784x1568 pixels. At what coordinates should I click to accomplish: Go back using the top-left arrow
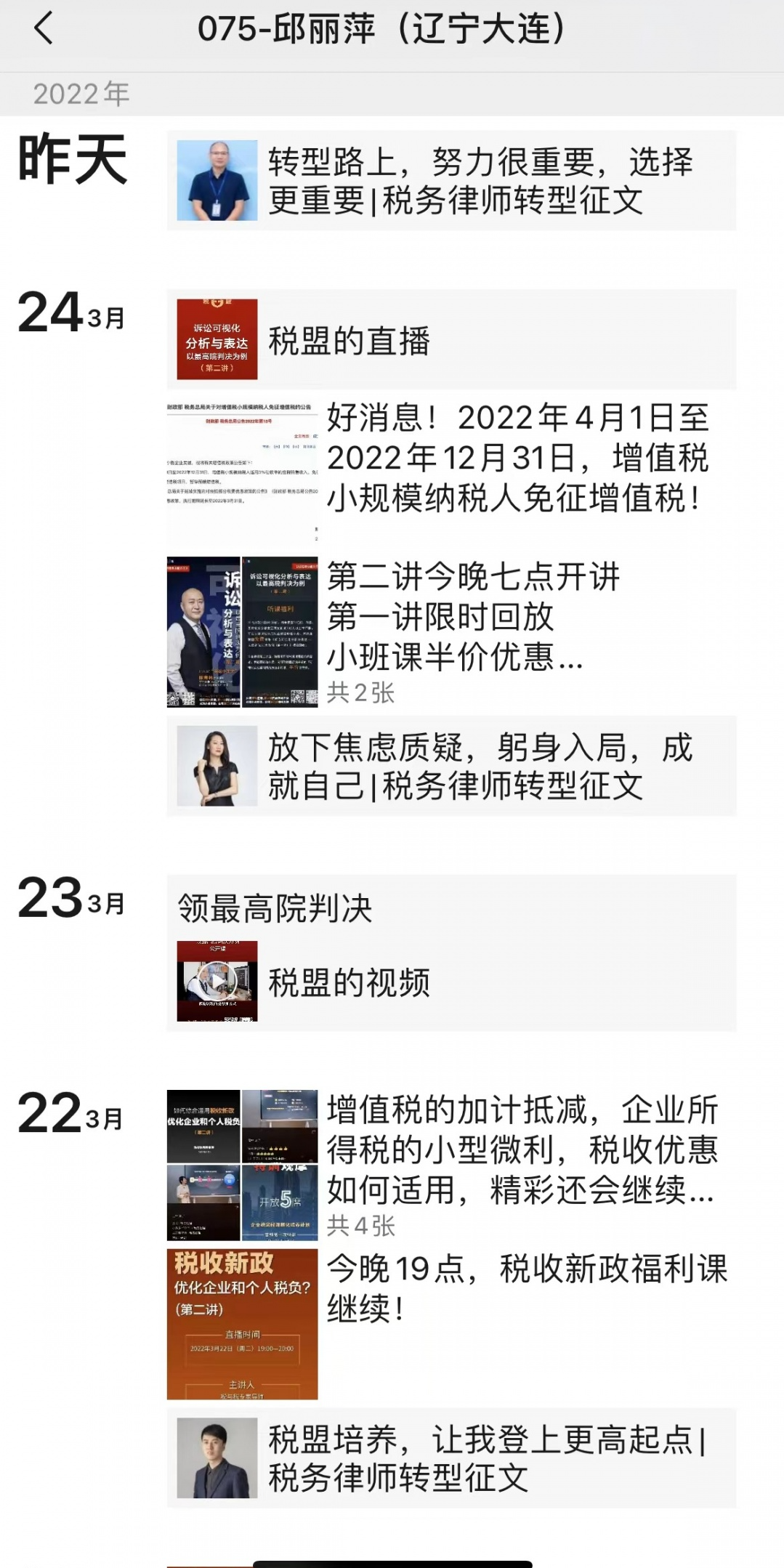click(44, 30)
